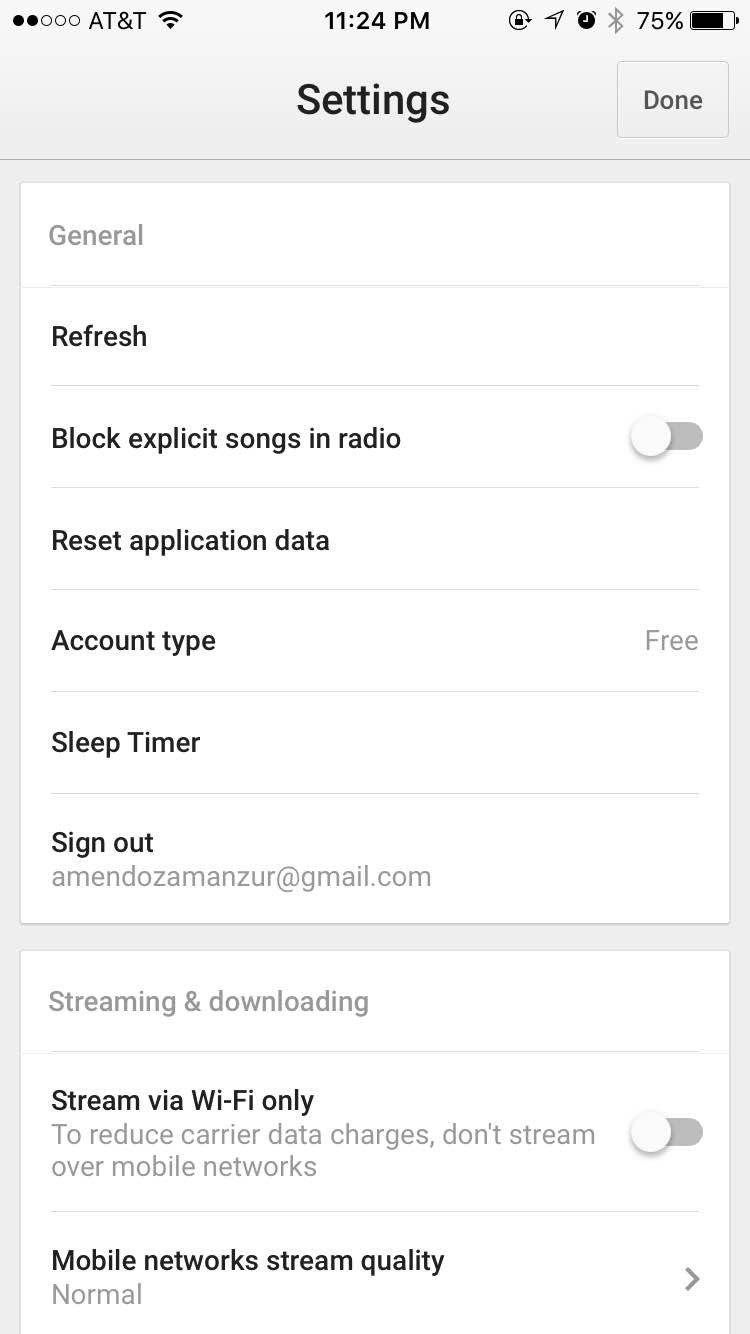Image resolution: width=750 pixels, height=1334 pixels.
Task: Open the Account type row
Action: 375,641
